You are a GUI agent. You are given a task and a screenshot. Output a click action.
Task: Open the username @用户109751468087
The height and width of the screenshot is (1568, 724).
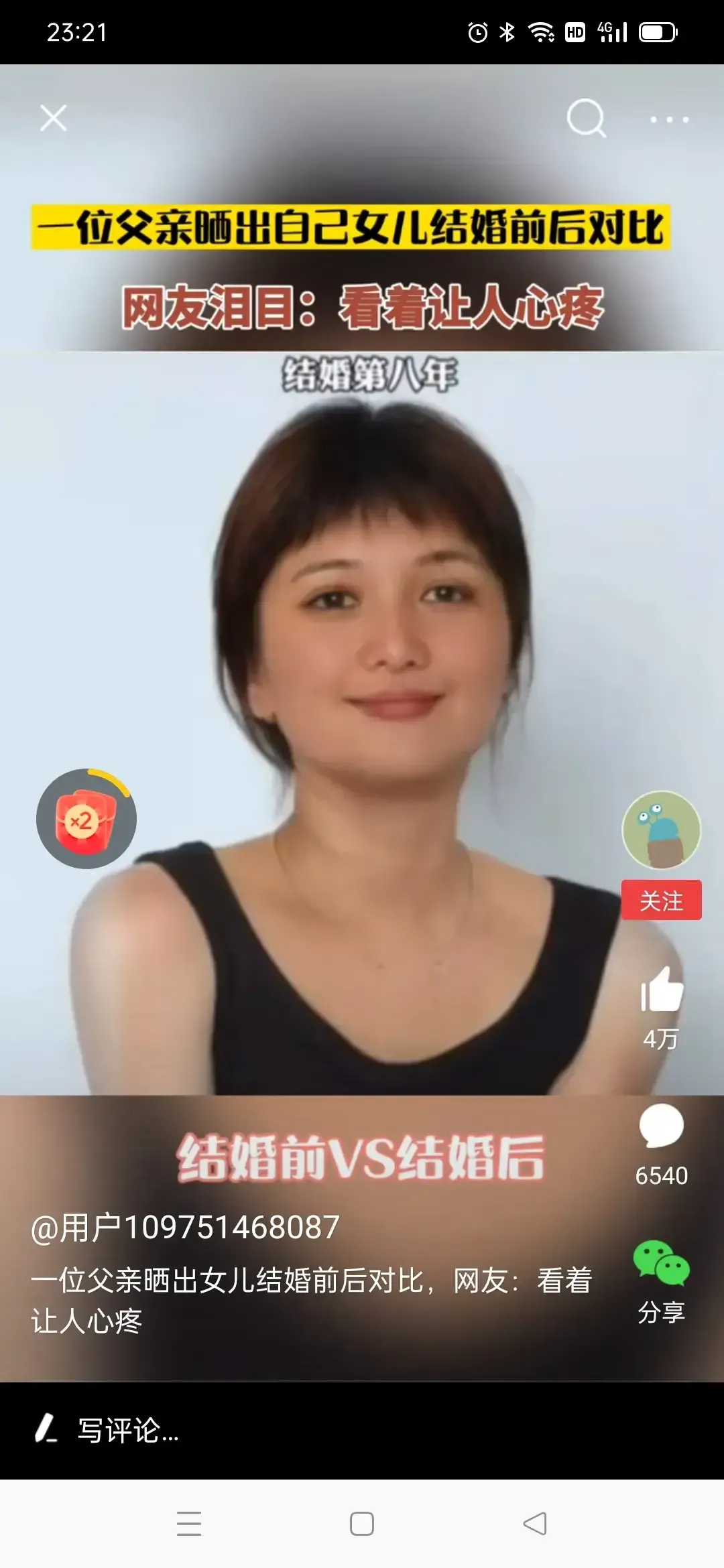coord(186,1228)
